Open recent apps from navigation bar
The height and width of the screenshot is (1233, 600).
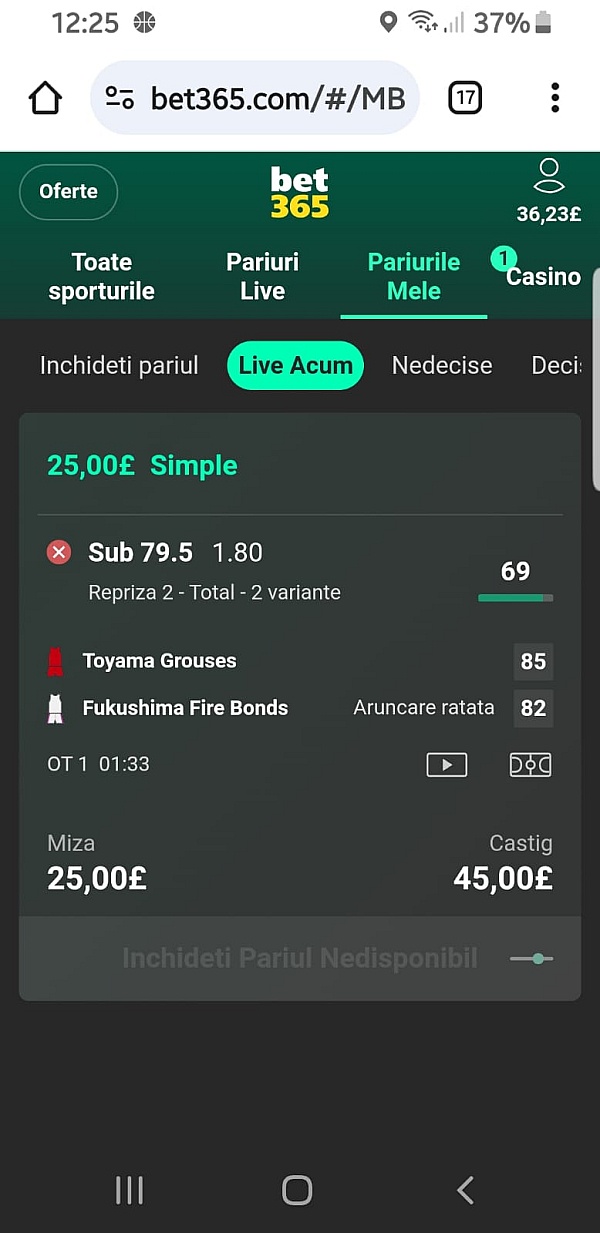tap(130, 1190)
